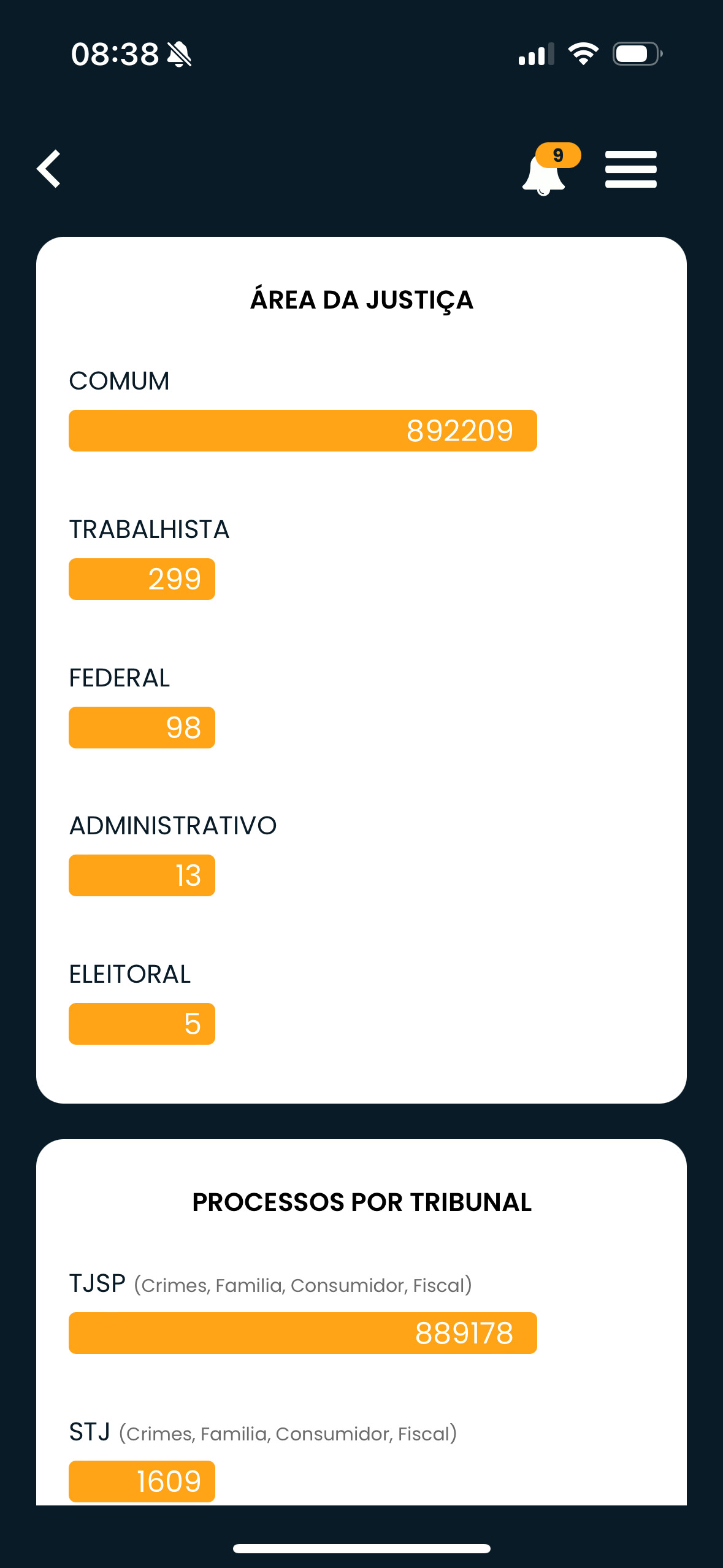
Task: Tap the TRABALHISTA bar with 299
Action: point(141,578)
